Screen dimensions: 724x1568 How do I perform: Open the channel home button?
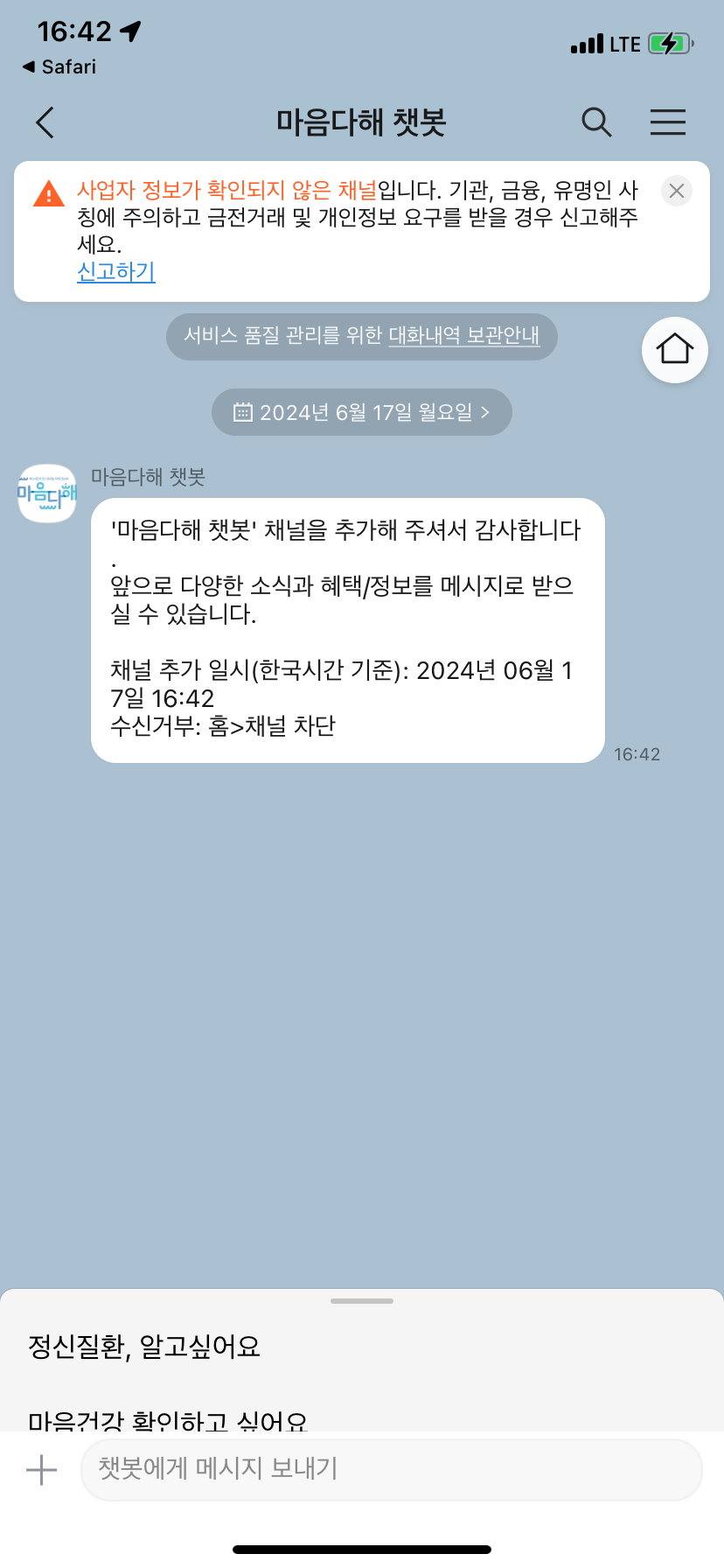pyautogui.click(x=674, y=350)
